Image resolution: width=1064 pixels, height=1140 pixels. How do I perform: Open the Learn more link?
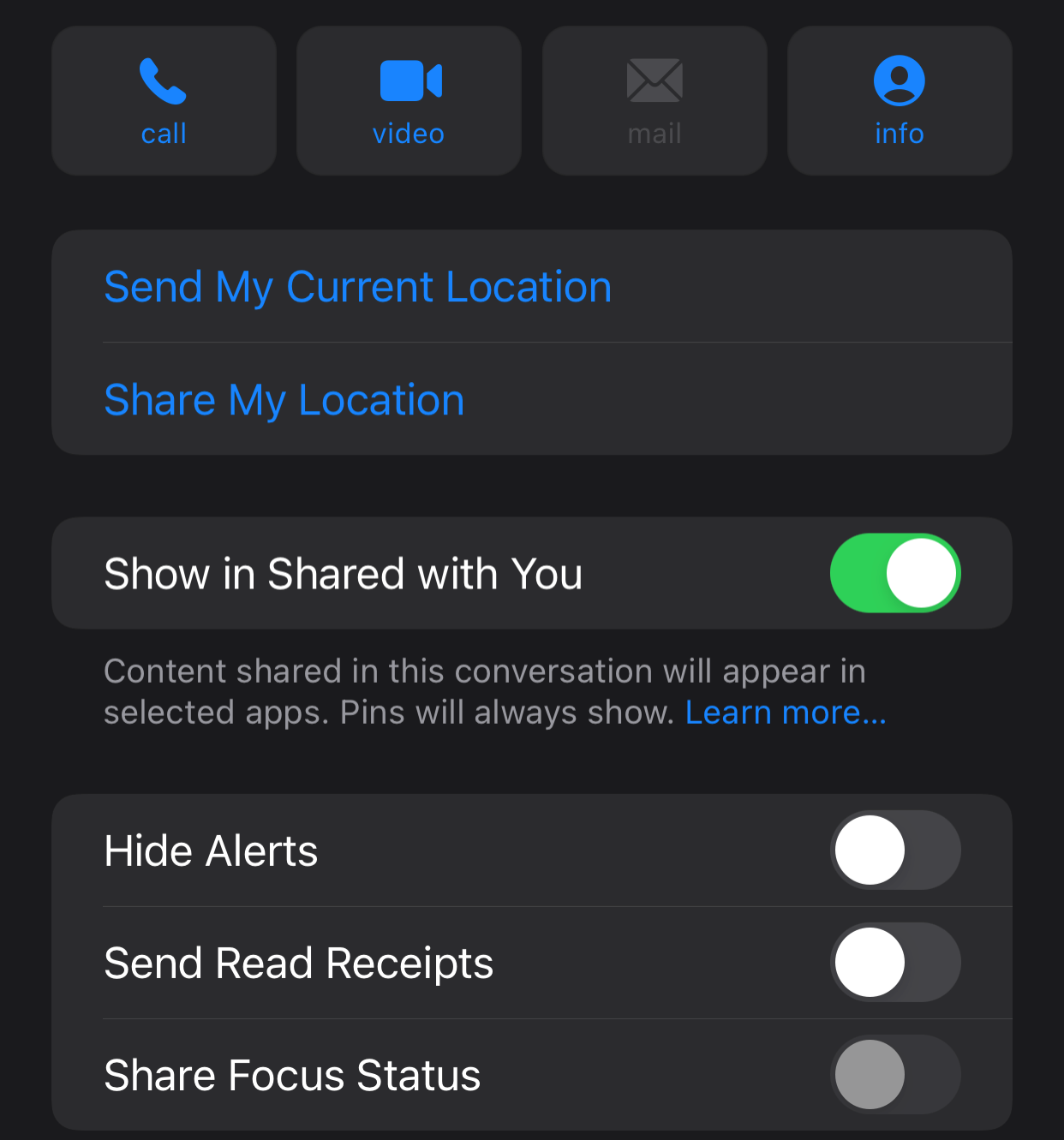[786, 713]
